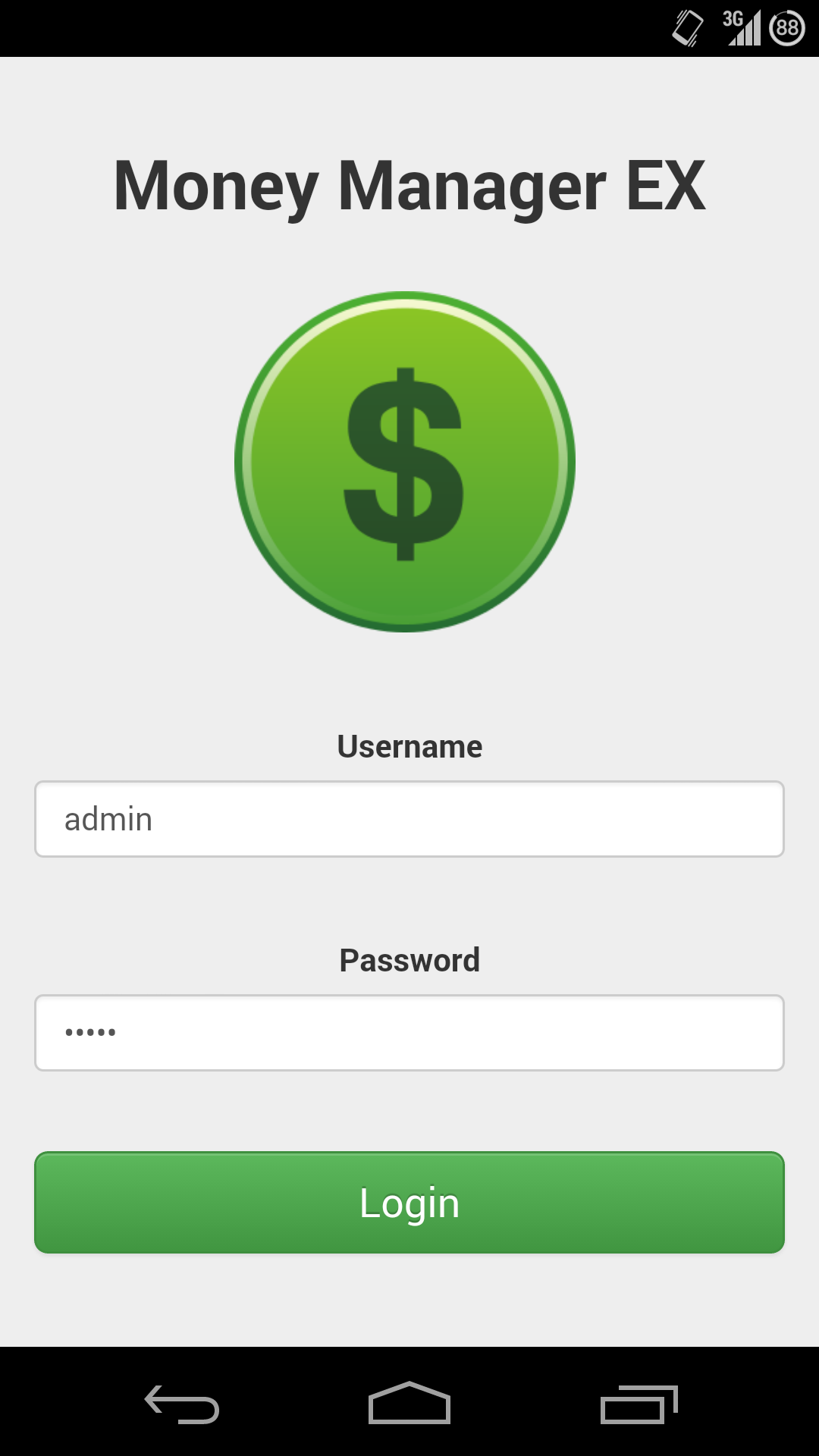Open the recent apps overview
819x1456 pixels.
click(639, 1404)
